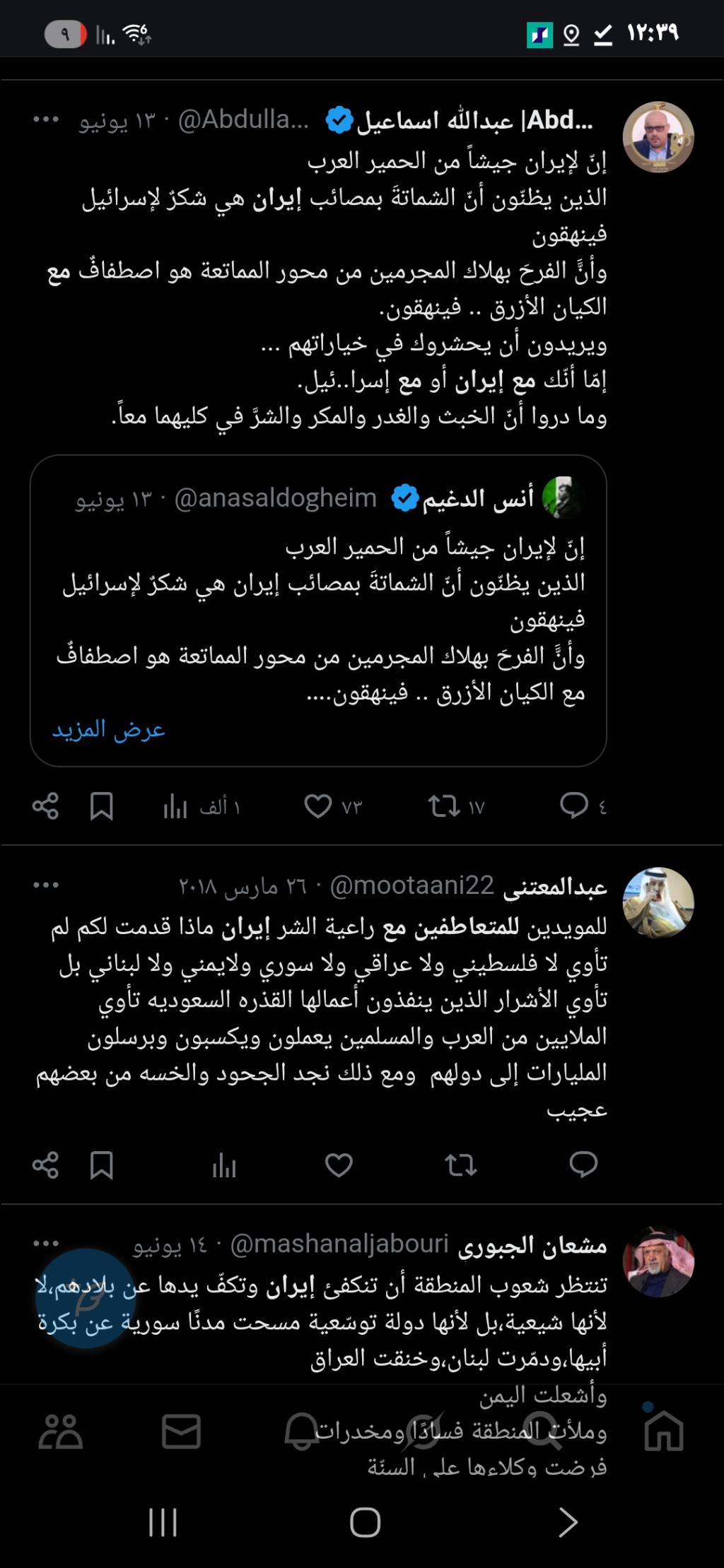Image resolution: width=724 pixels, height=1568 pixels.
Task: Open overflow menu on Abdullah Ismail's post
Action: click(46, 120)
